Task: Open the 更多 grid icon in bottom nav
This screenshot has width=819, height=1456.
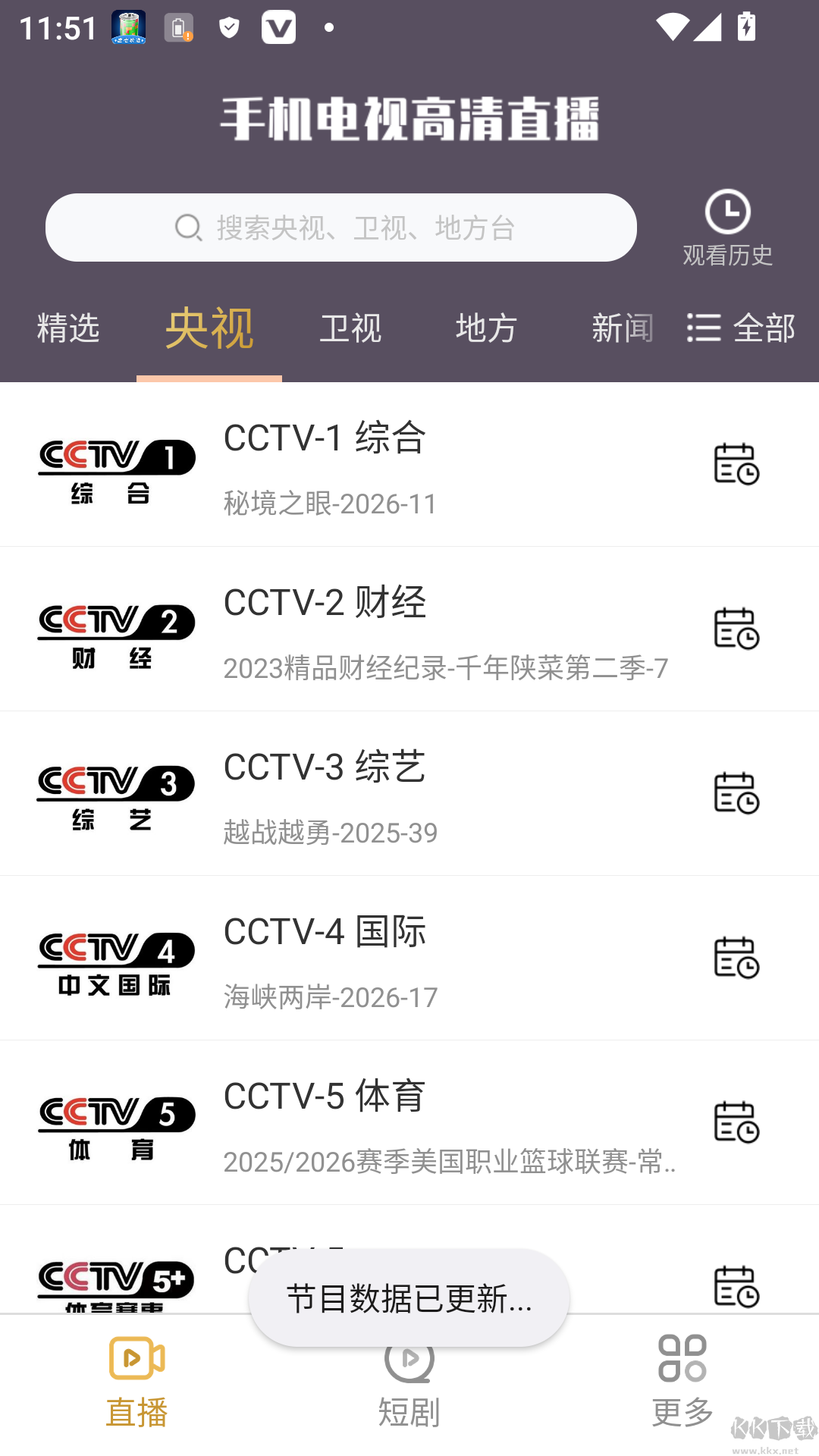Action: (x=682, y=1361)
